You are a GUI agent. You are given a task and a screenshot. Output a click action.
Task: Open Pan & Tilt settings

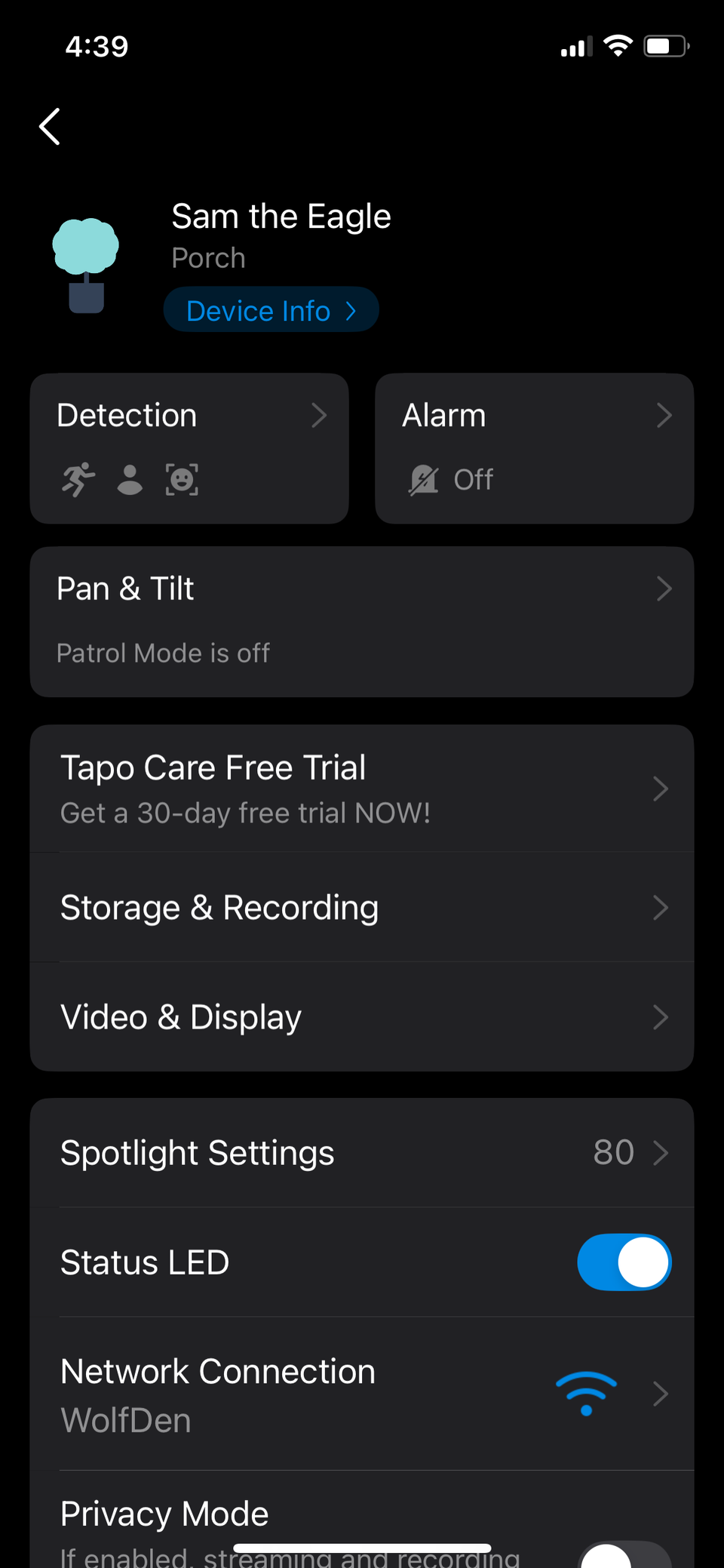point(362,622)
